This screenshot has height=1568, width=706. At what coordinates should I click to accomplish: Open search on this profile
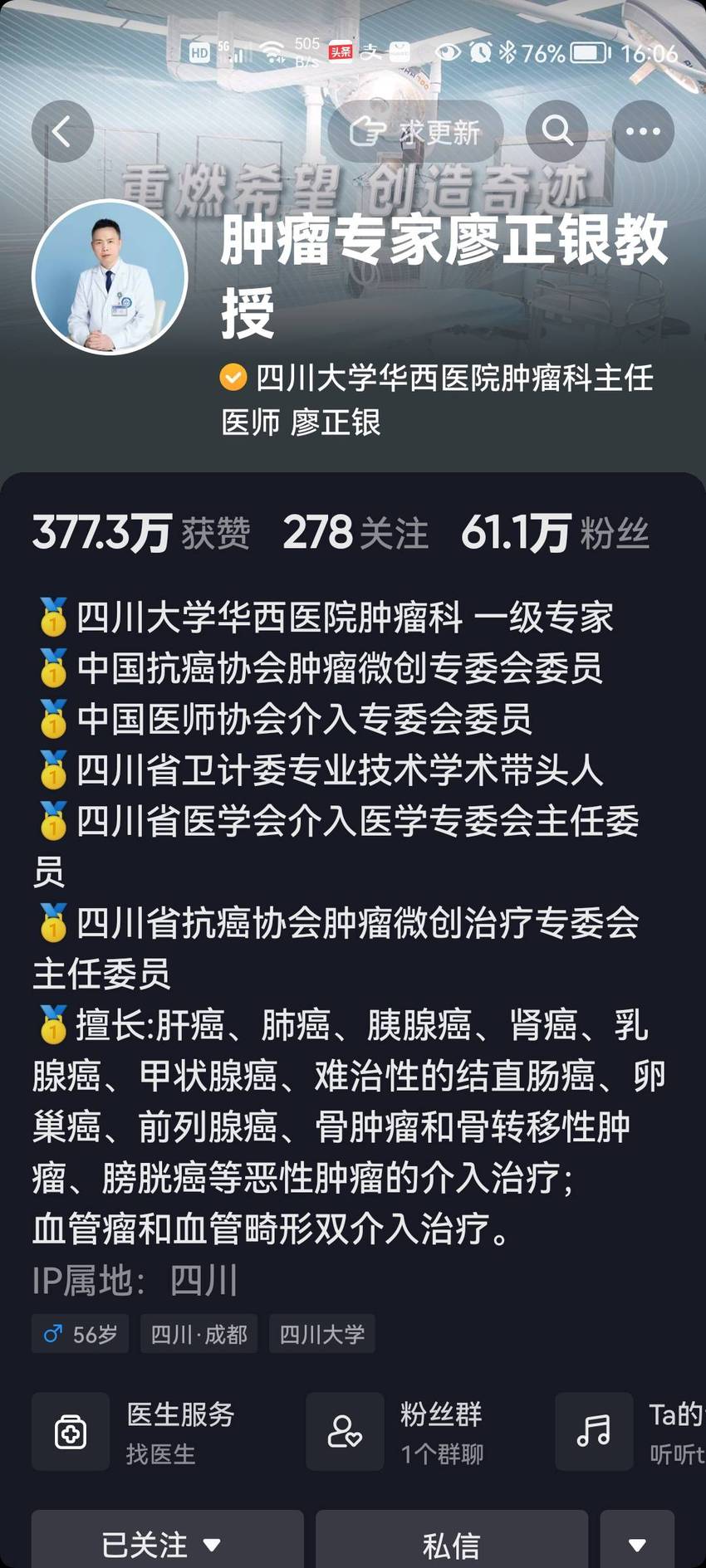pyautogui.click(x=557, y=131)
